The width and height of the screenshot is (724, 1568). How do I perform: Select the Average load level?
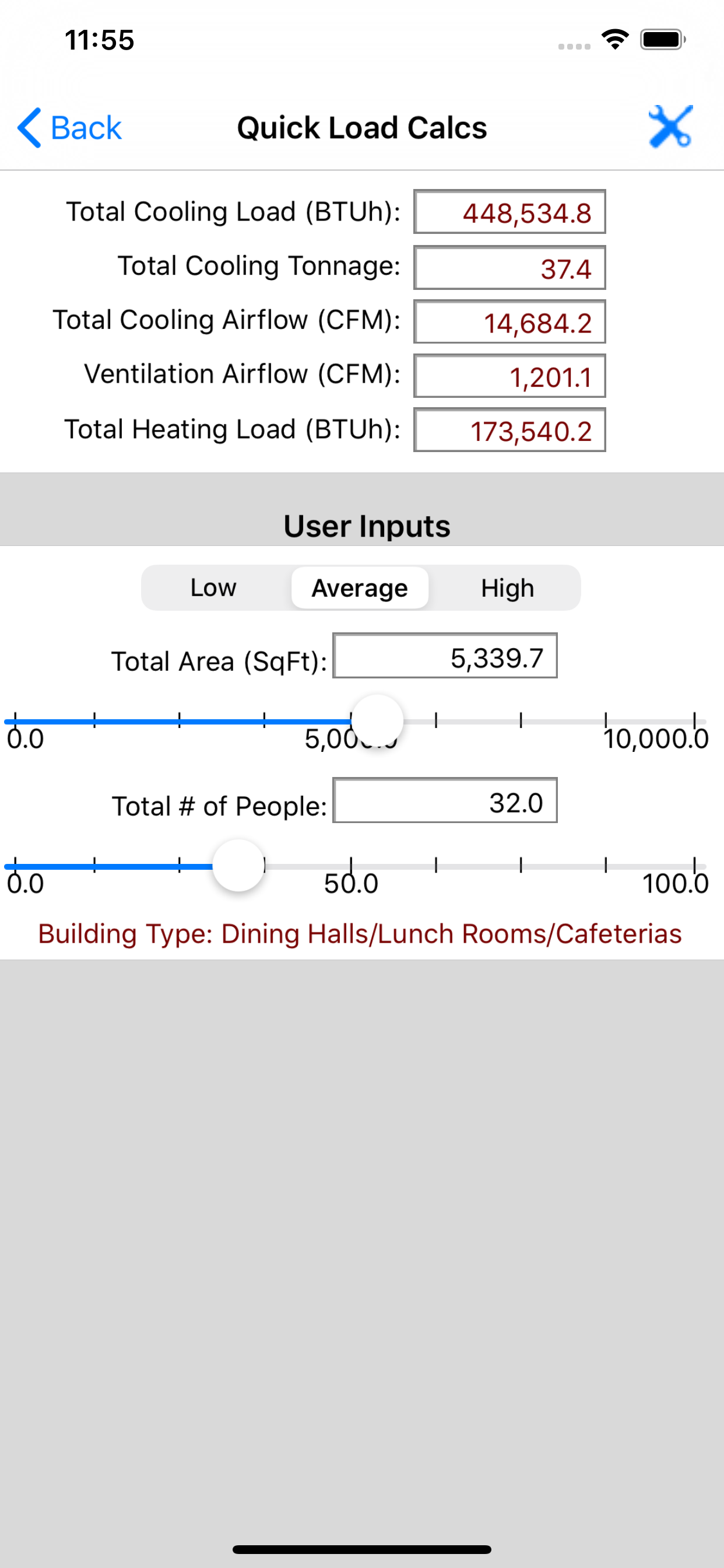[x=360, y=588]
